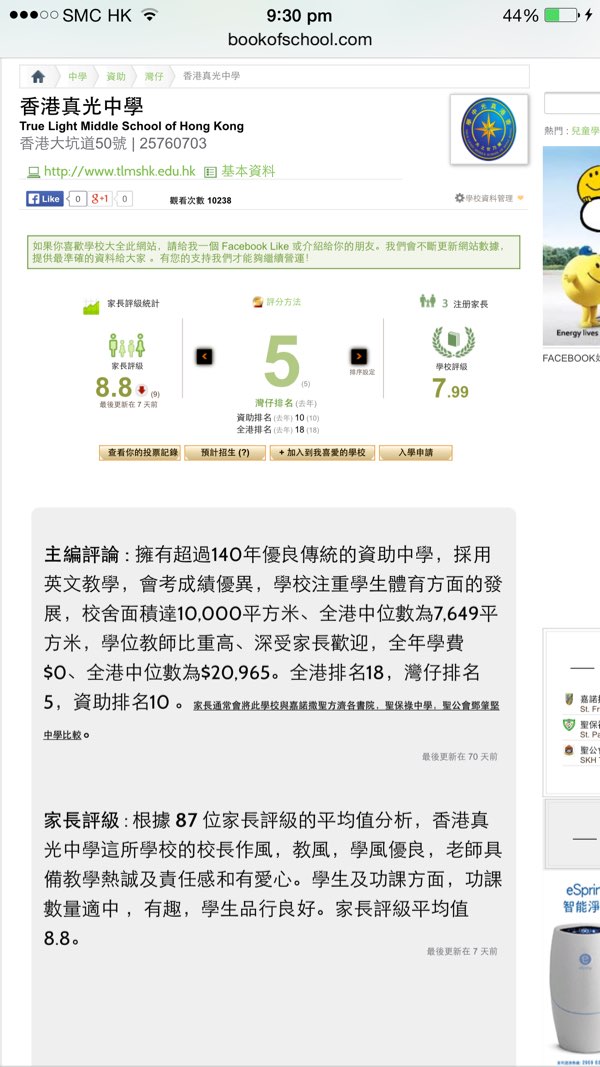Go to next ranking with right arrow
This screenshot has height=1067, width=600.
pyautogui.click(x=358, y=356)
